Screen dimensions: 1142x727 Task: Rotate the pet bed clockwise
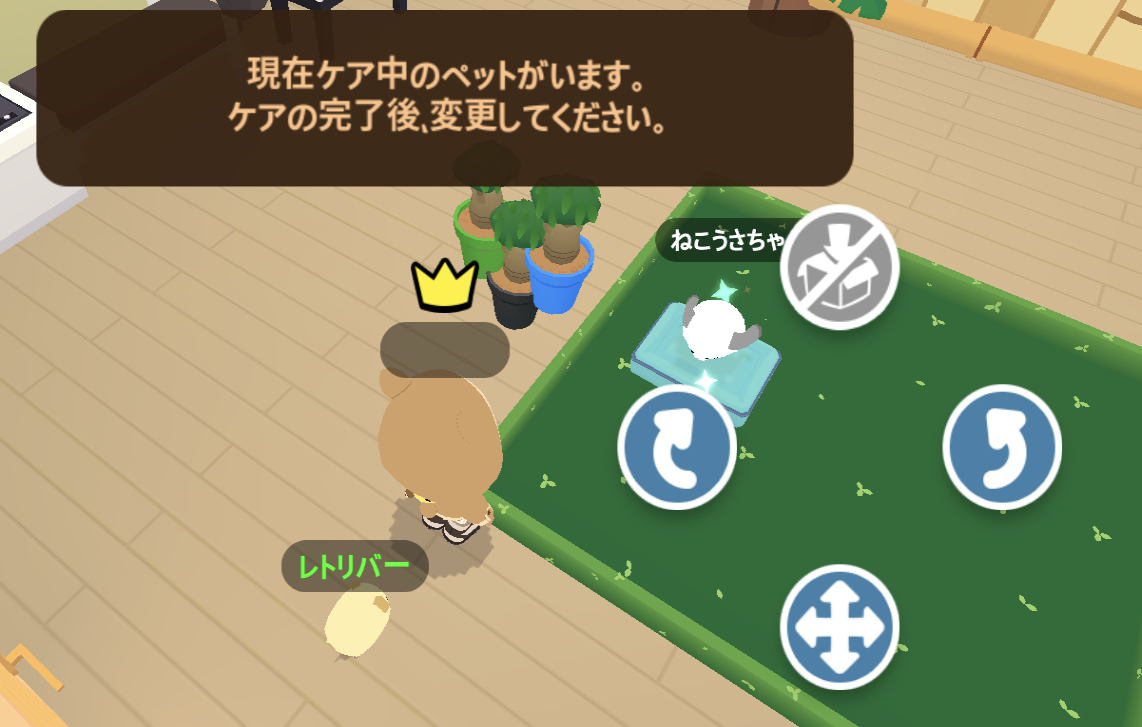[x=1001, y=447]
